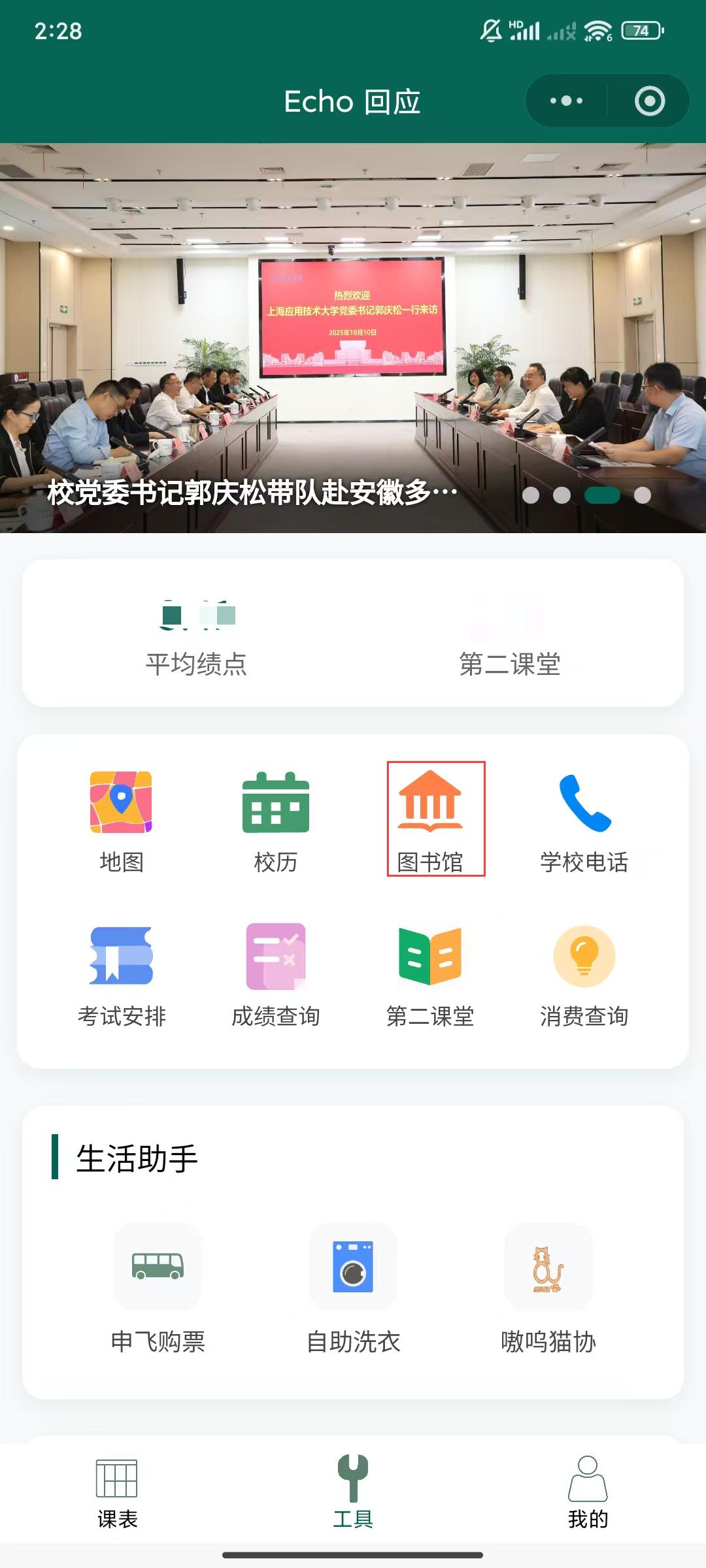706x1568 pixels.
Task: Open 自助洗衣 self-service laundry
Action: [353, 1287]
